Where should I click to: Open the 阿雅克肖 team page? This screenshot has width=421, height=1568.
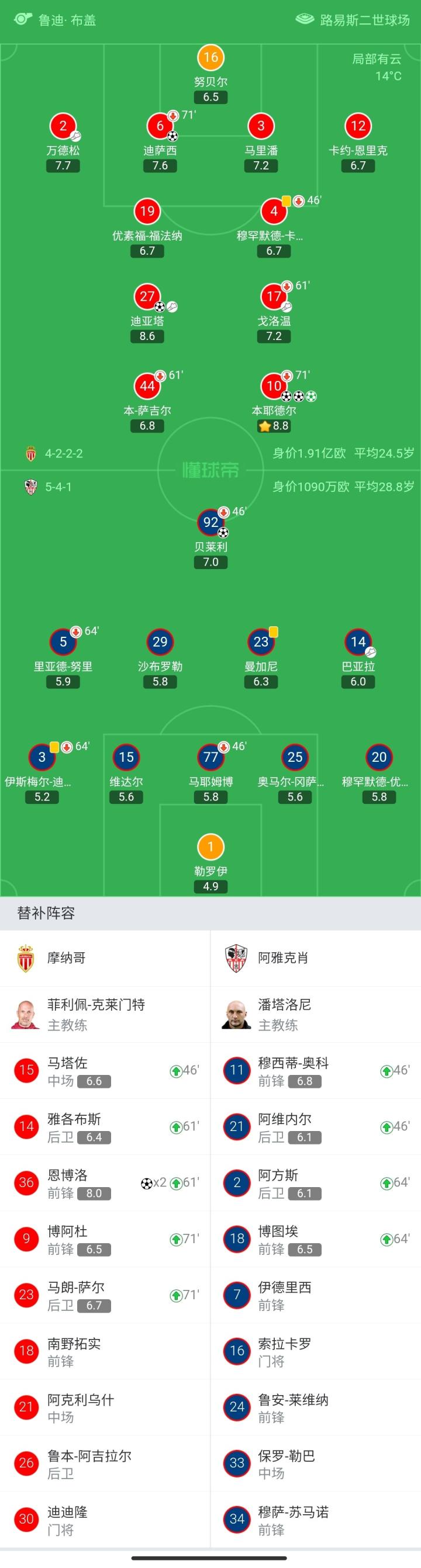pos(282,958)
